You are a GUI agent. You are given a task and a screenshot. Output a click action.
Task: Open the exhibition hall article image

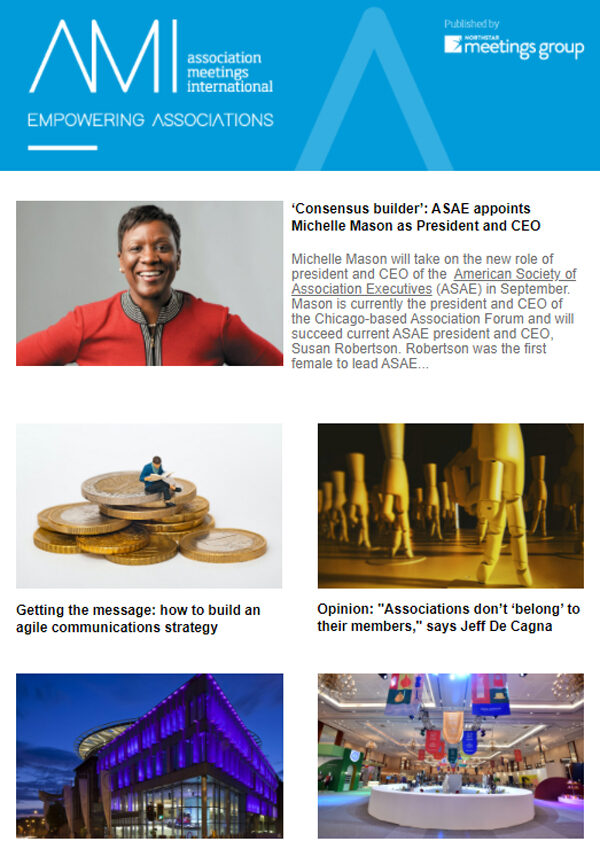tap(450, 755)
